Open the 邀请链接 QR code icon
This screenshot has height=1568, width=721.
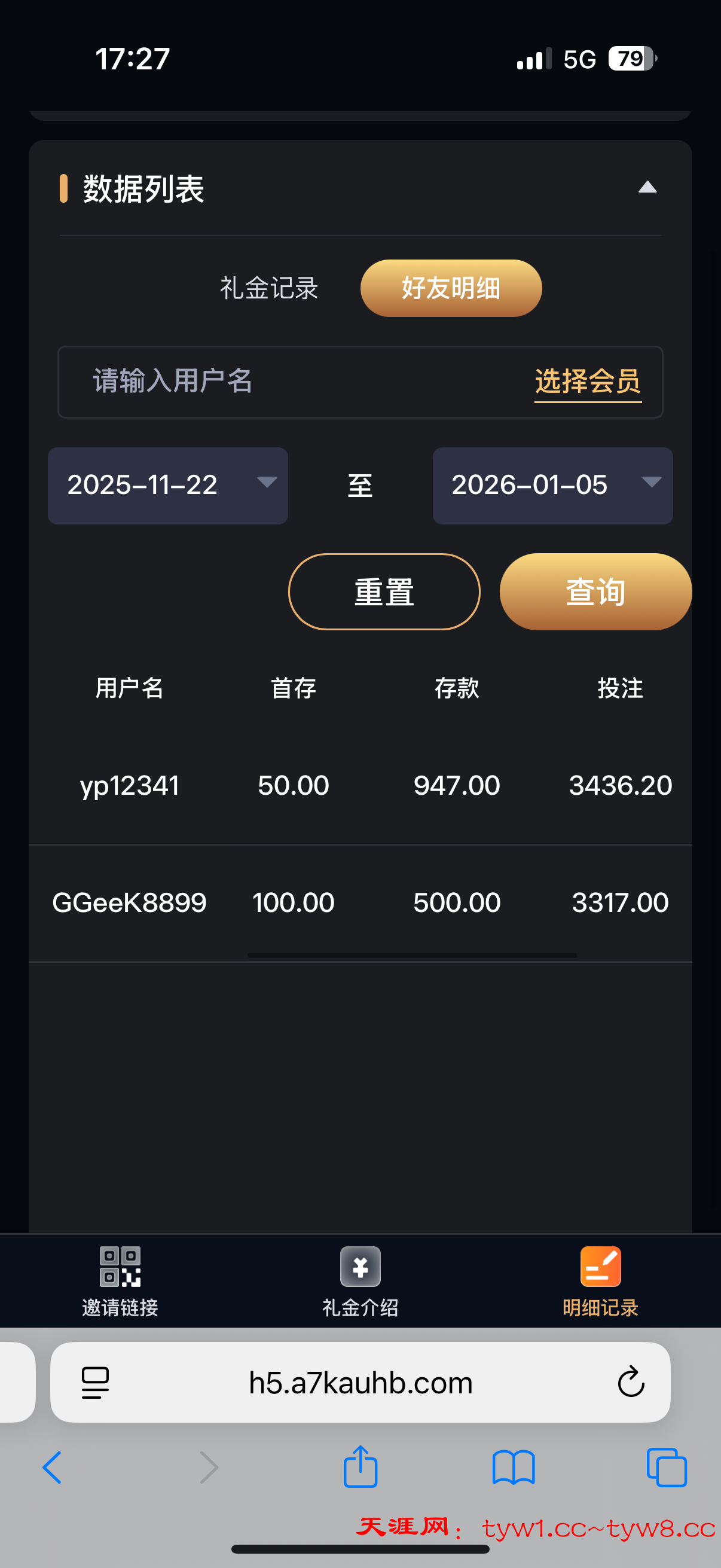[119, 1267]
